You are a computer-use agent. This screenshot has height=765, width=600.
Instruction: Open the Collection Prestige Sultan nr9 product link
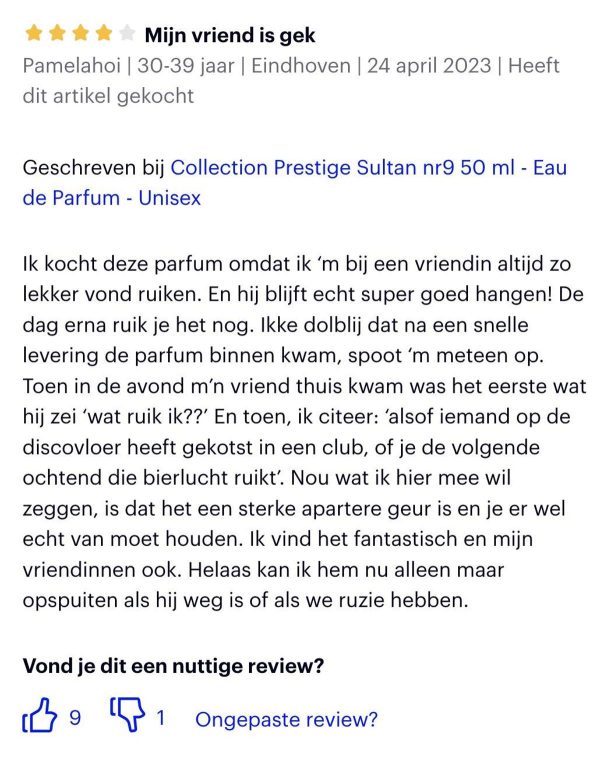368,168
